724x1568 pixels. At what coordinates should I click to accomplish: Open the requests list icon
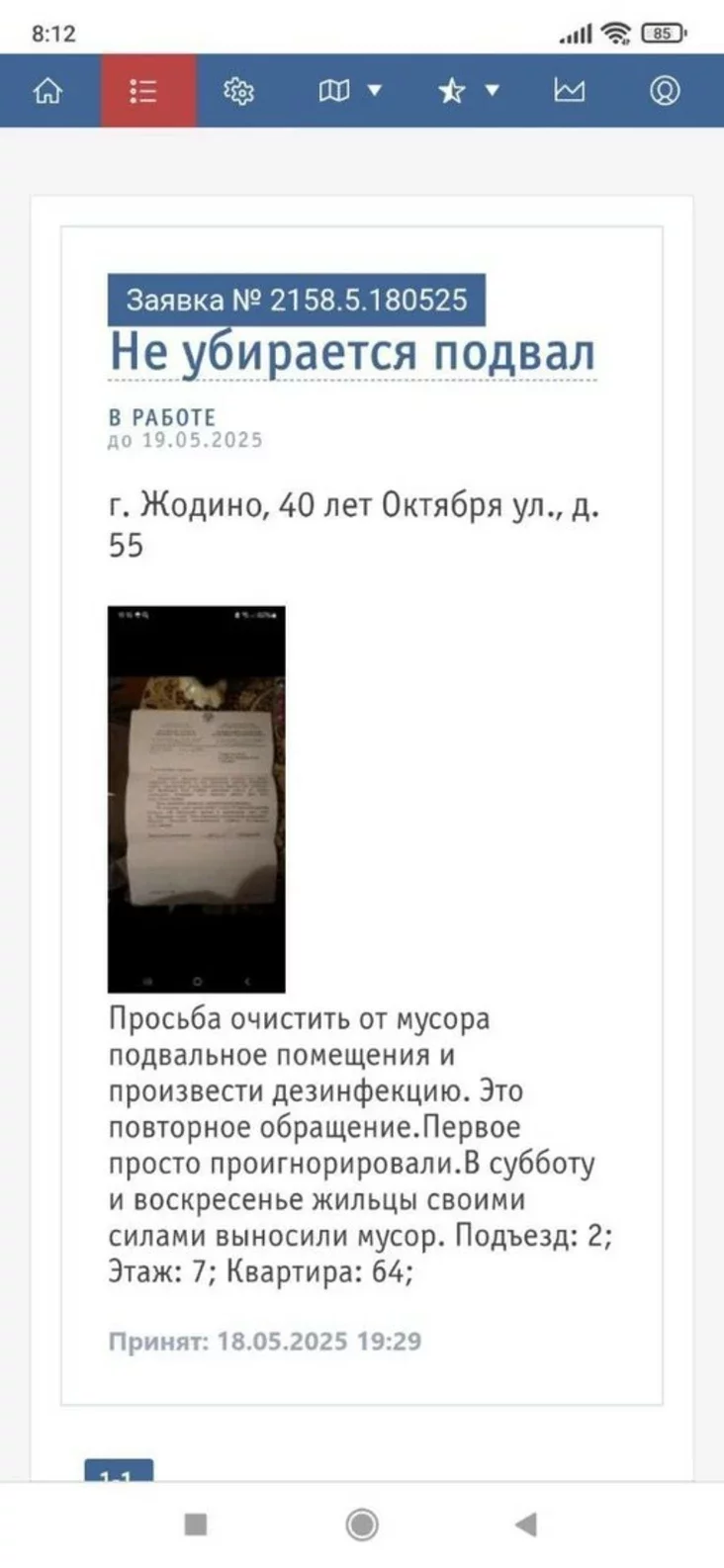(x=144, y=91)
